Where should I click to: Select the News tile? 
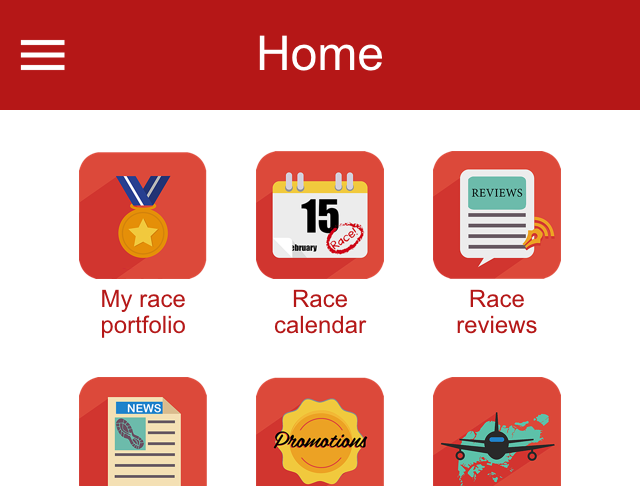[x=143, y=434]
